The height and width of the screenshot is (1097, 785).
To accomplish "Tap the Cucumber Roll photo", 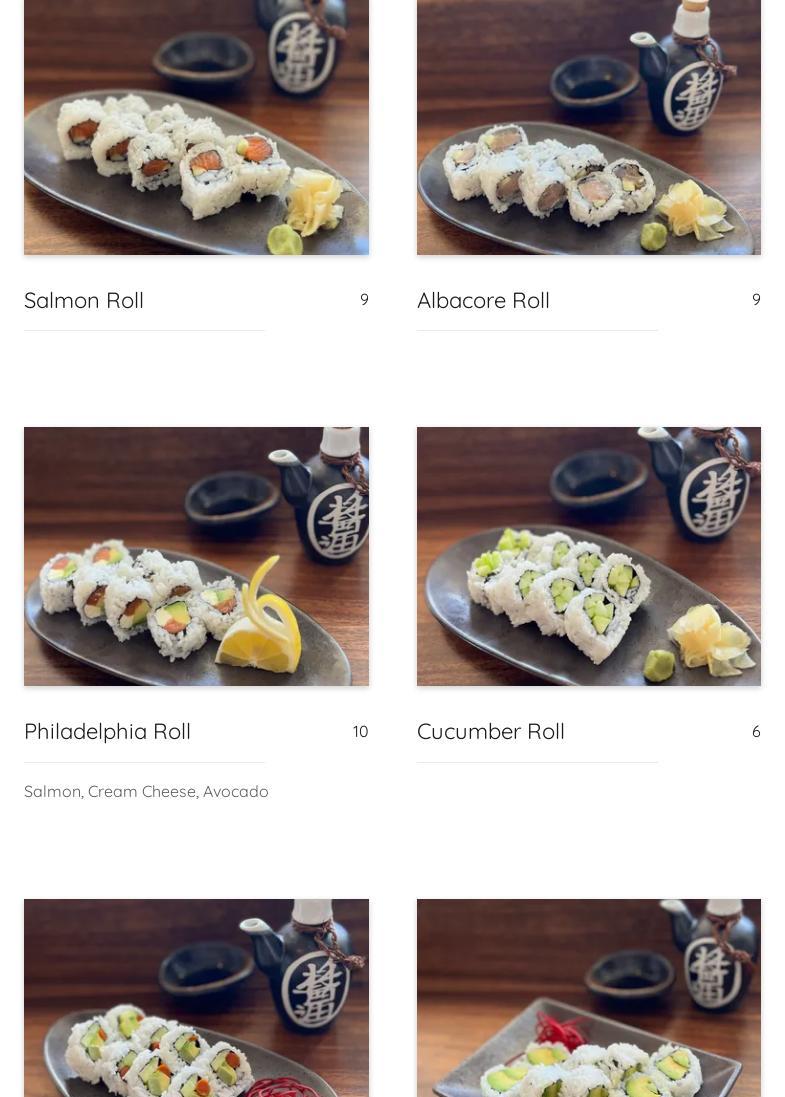I will [x=588, y=556].
